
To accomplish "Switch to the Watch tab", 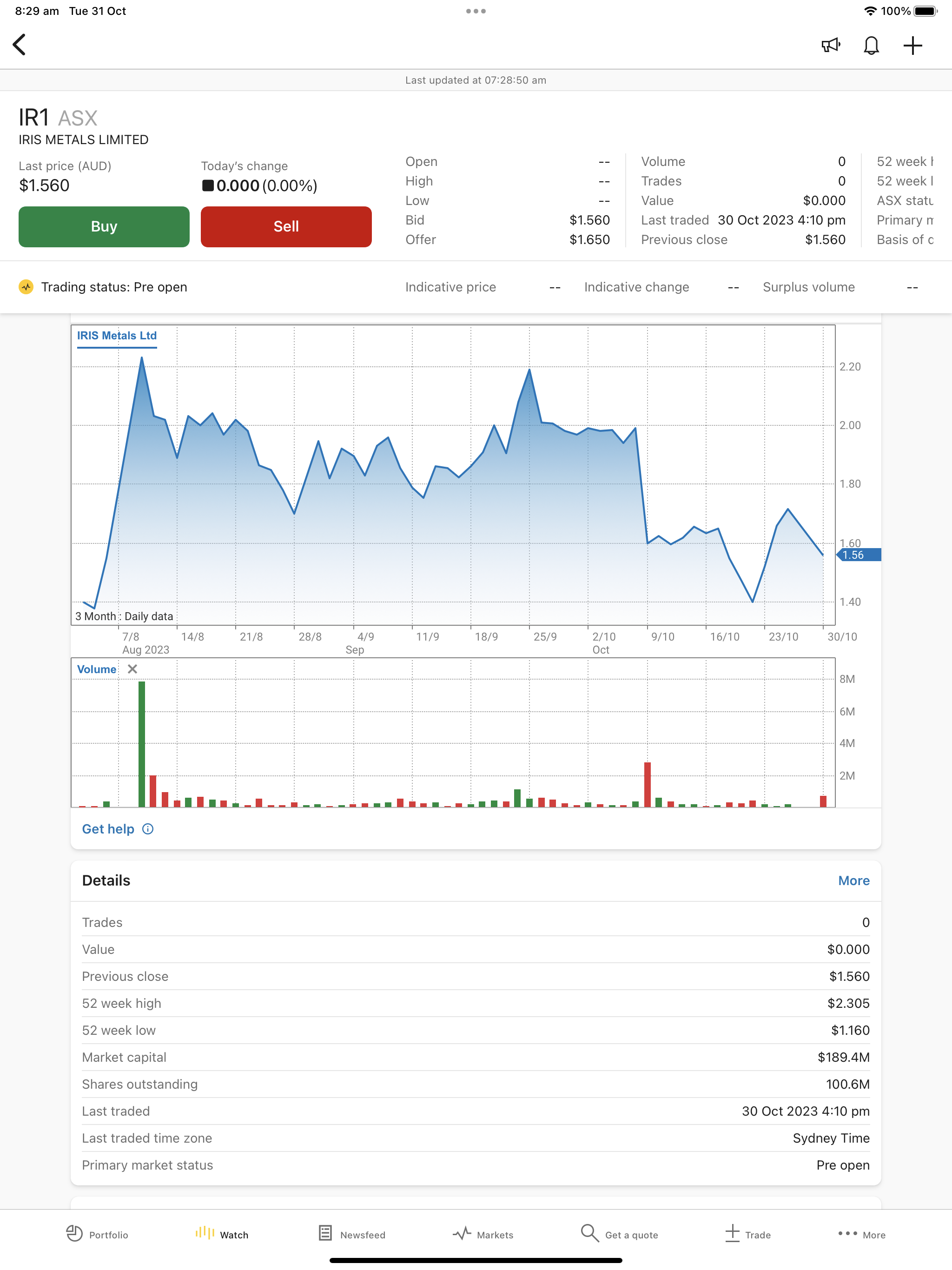I will click(222, 1234).
